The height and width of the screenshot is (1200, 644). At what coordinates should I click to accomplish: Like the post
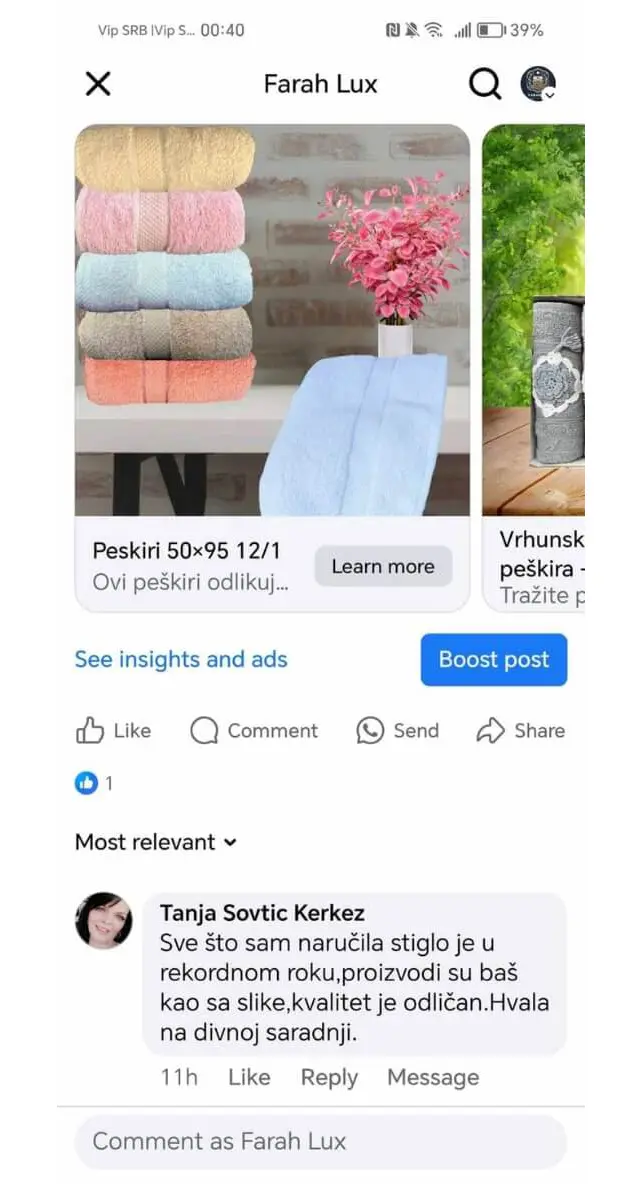click(x=113, y=731)
